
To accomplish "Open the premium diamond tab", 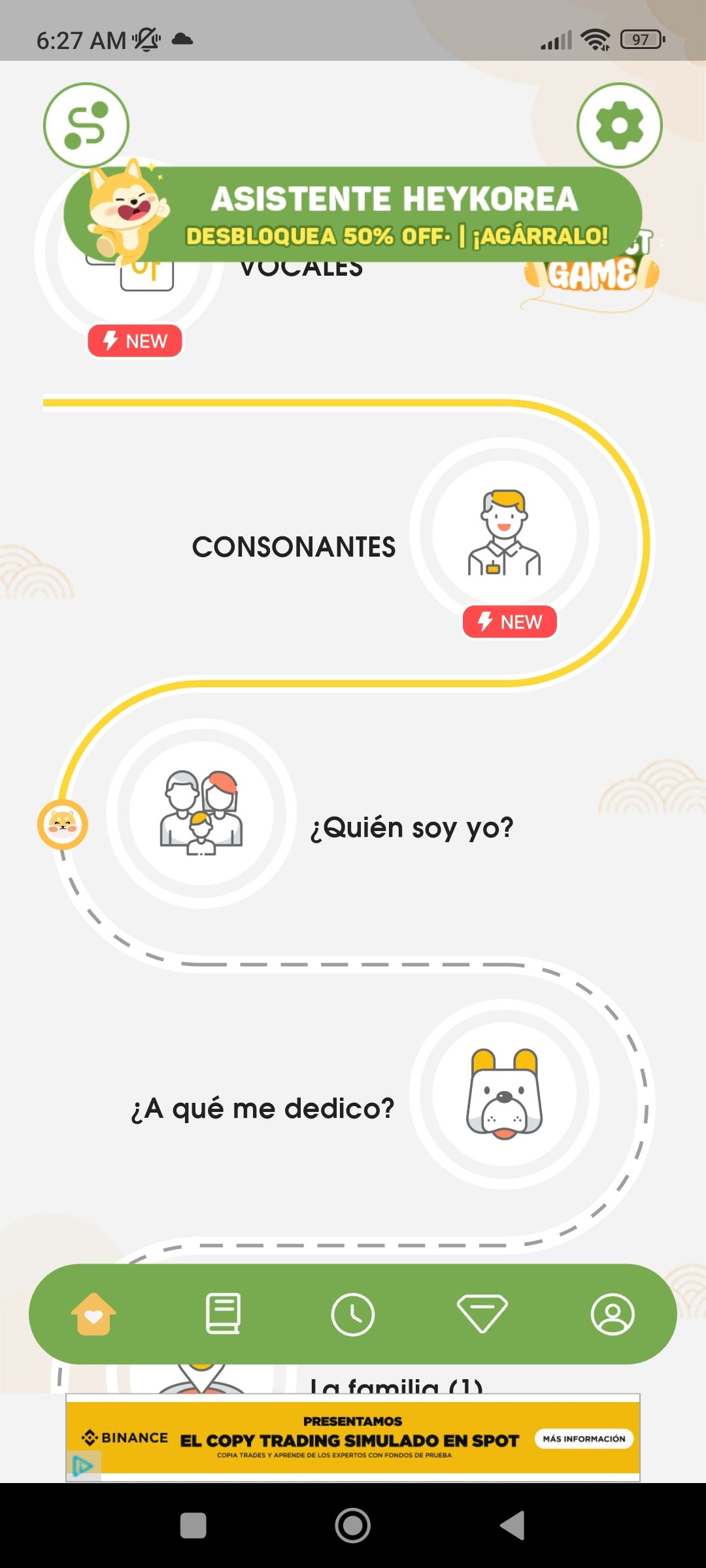I will (482, 1314).
